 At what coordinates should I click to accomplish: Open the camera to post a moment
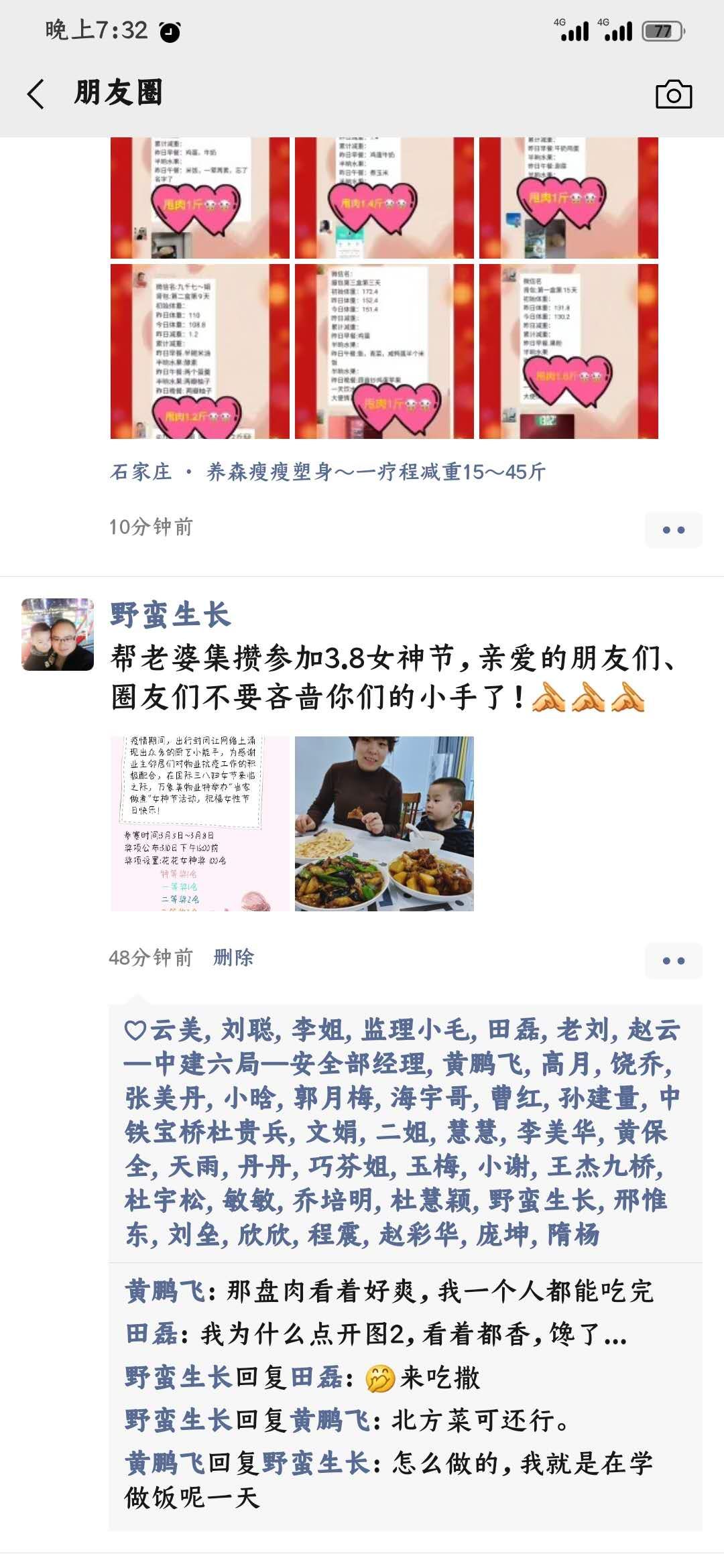click(x=673, y=94)
